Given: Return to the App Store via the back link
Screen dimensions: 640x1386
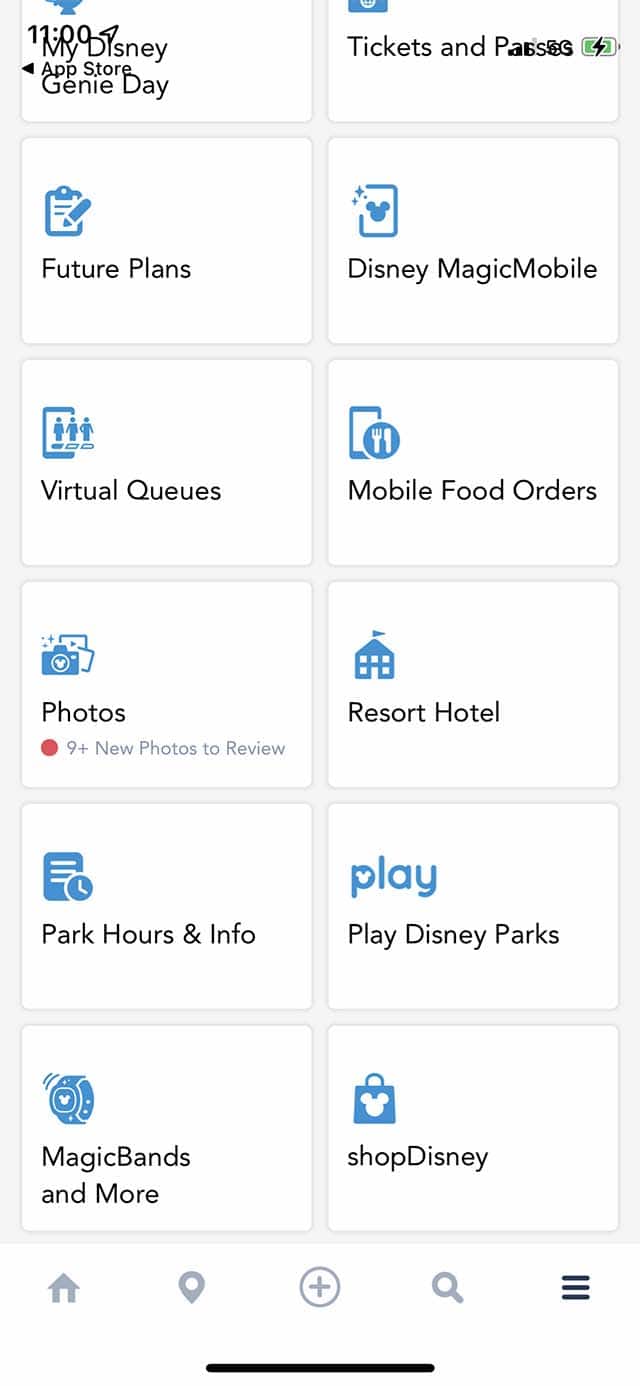Looking at the screenshot, I should click(x=77, y=69).
